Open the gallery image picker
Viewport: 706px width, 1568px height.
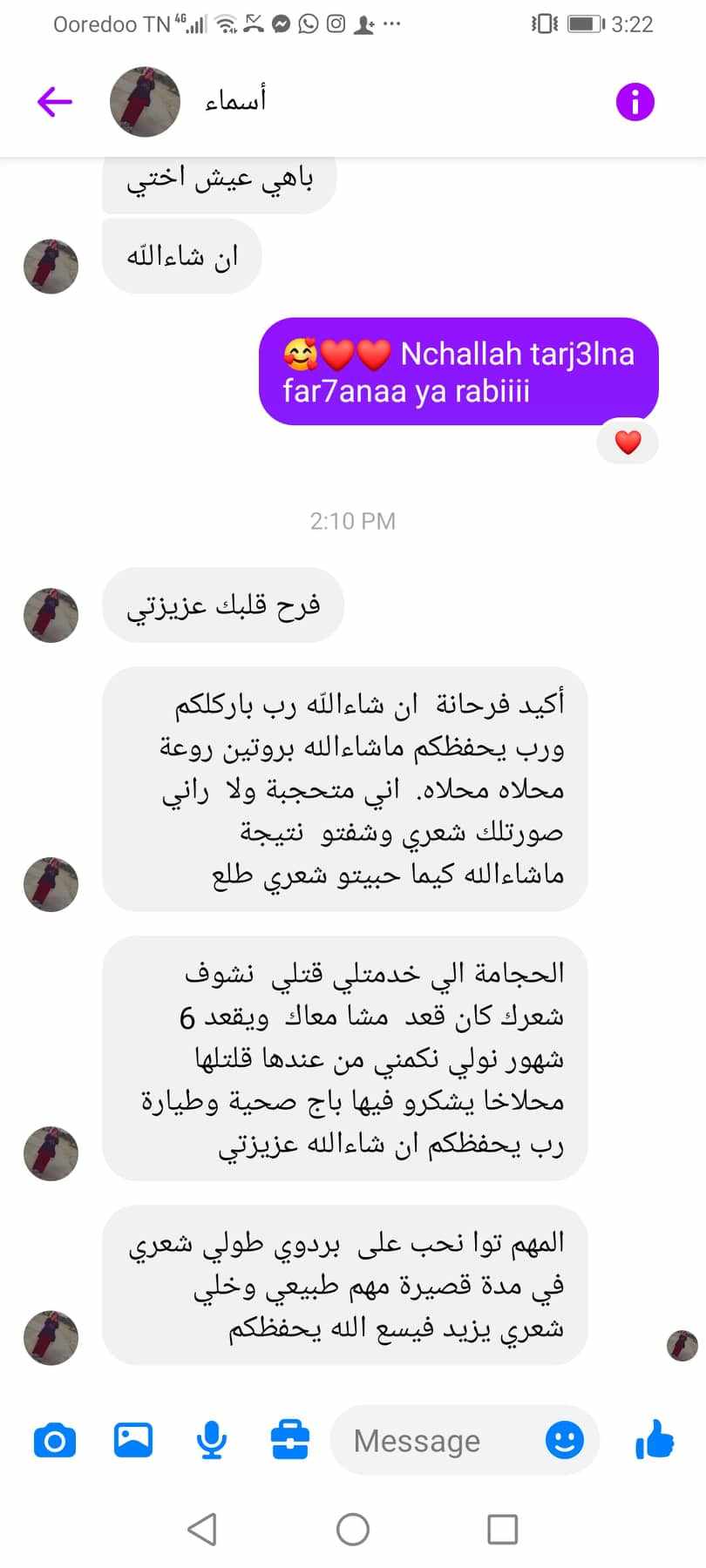(133, 1439)
